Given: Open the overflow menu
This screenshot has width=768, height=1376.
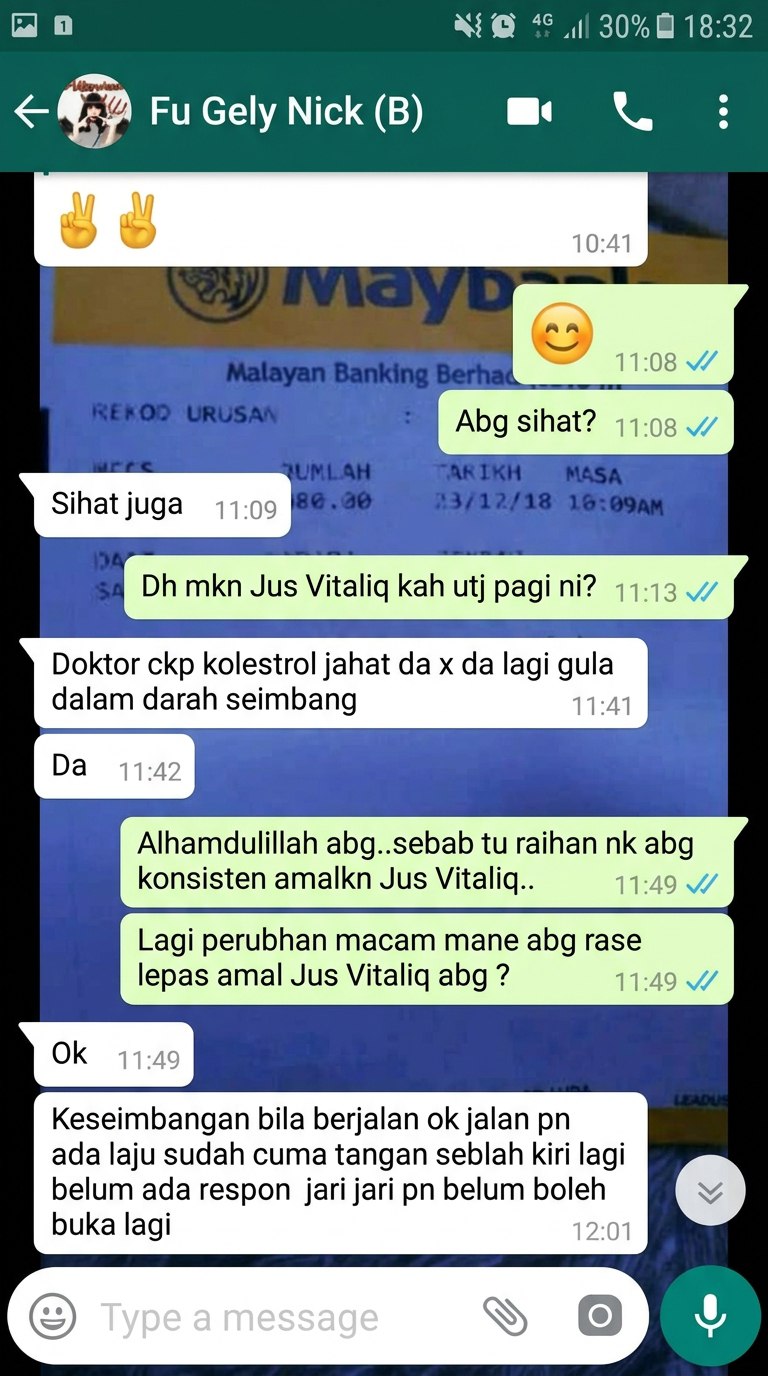Looking at the screenshot, I should 723,112.
